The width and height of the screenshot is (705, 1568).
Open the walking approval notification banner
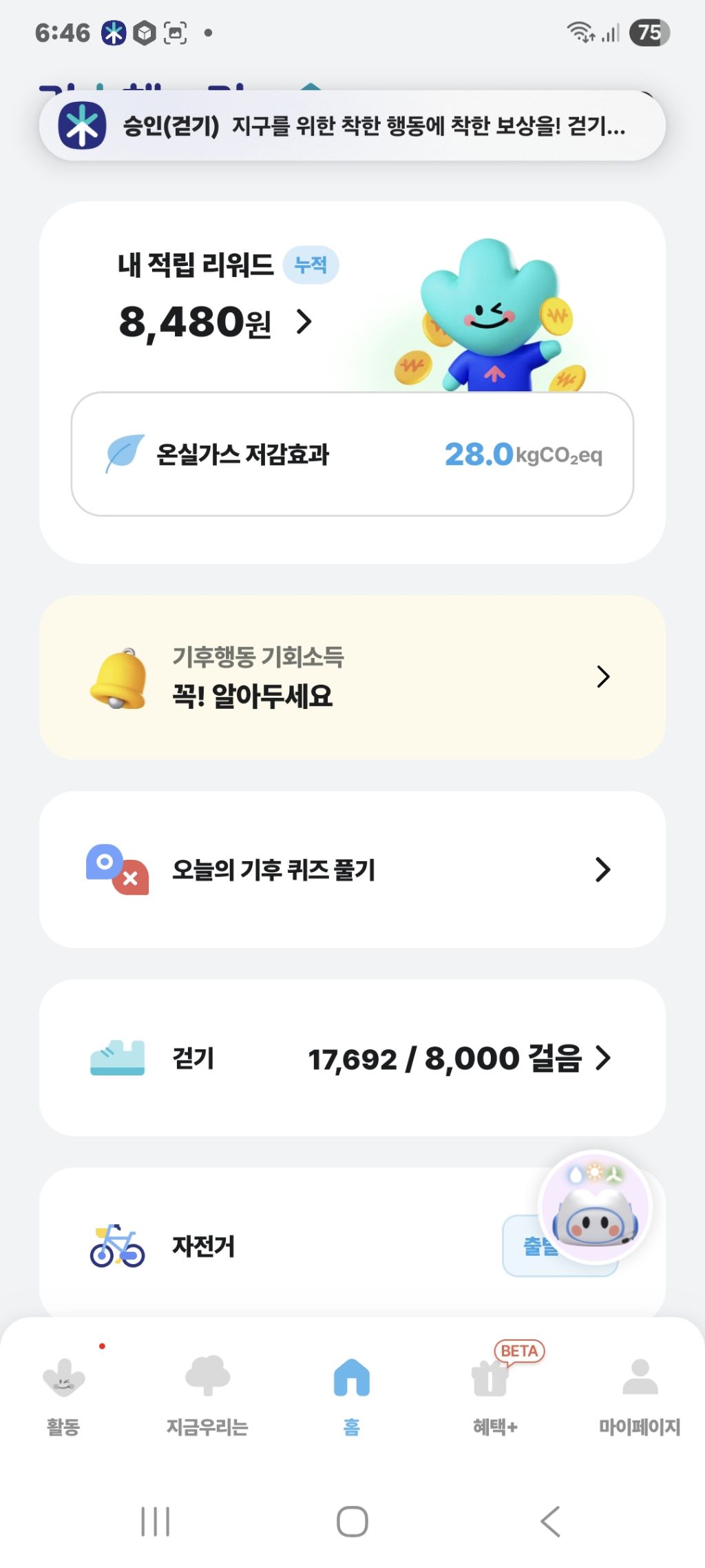pos(352,126)
